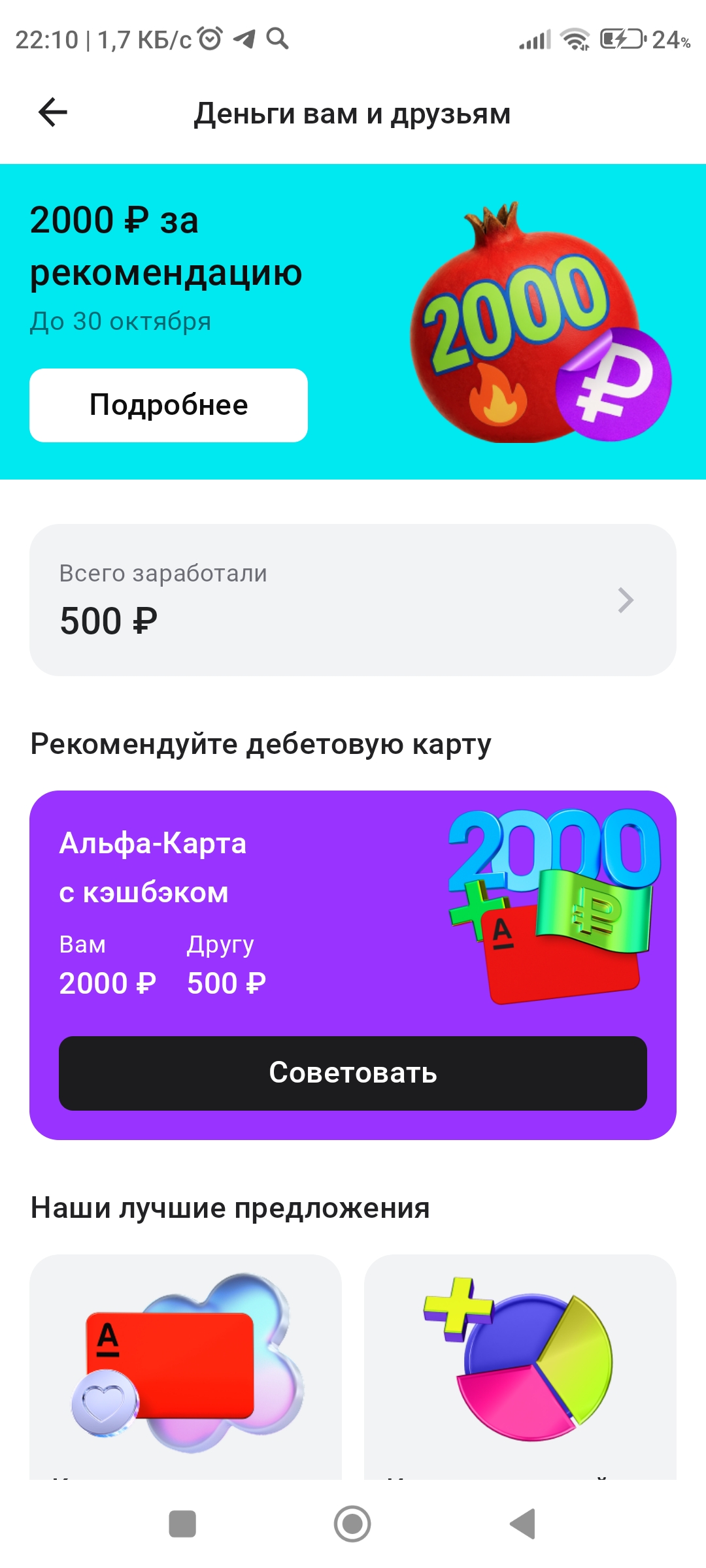
Task: Open the recent apps view
Action: click(182, 1524)
